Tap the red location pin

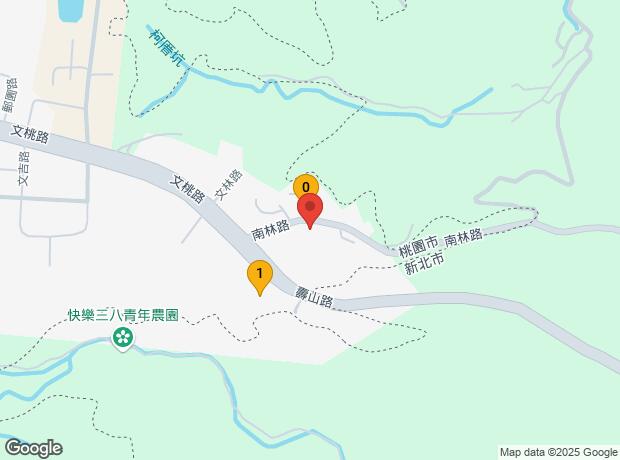click(x=311, y=211)
